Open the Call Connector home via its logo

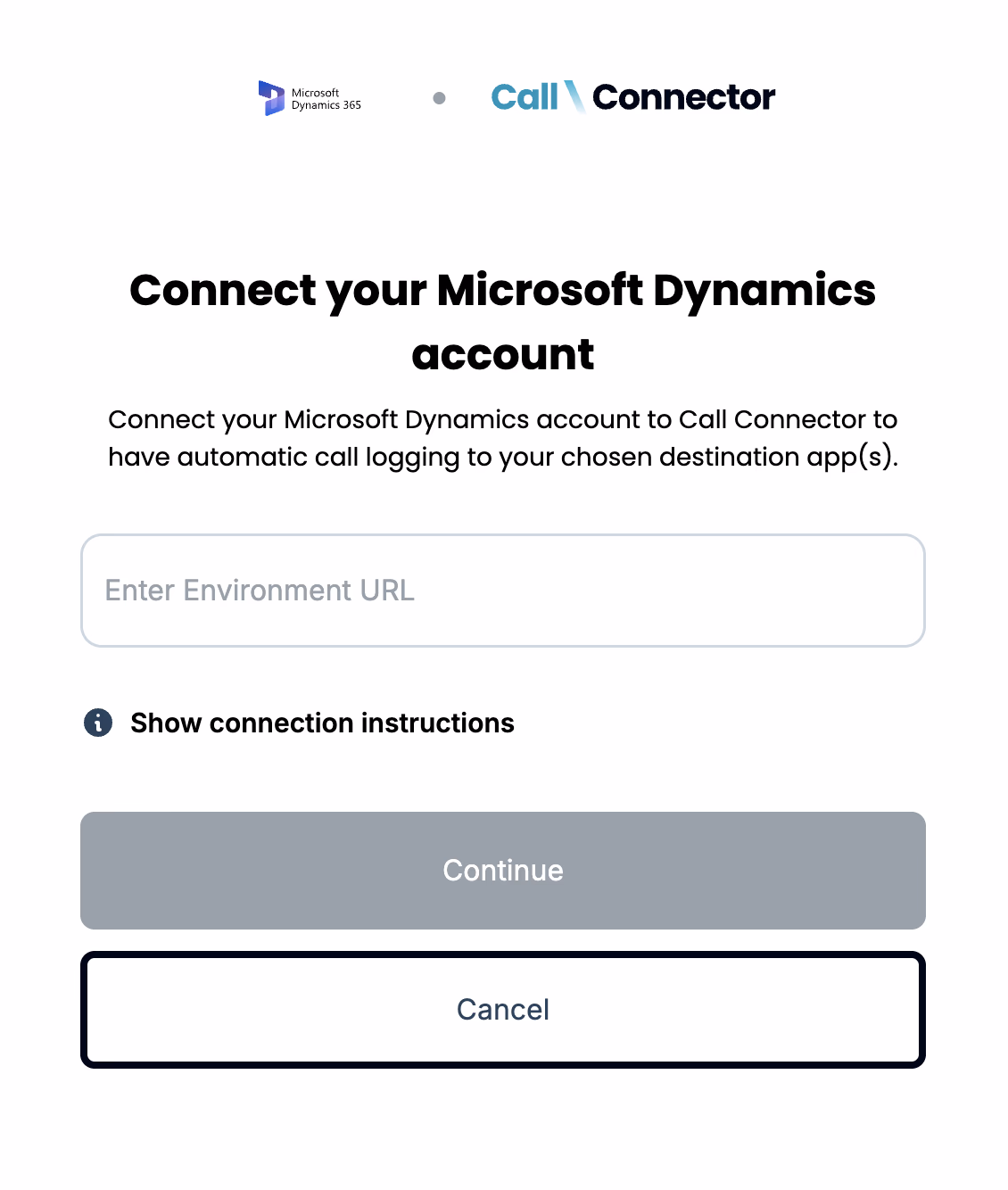coord(632,97)
